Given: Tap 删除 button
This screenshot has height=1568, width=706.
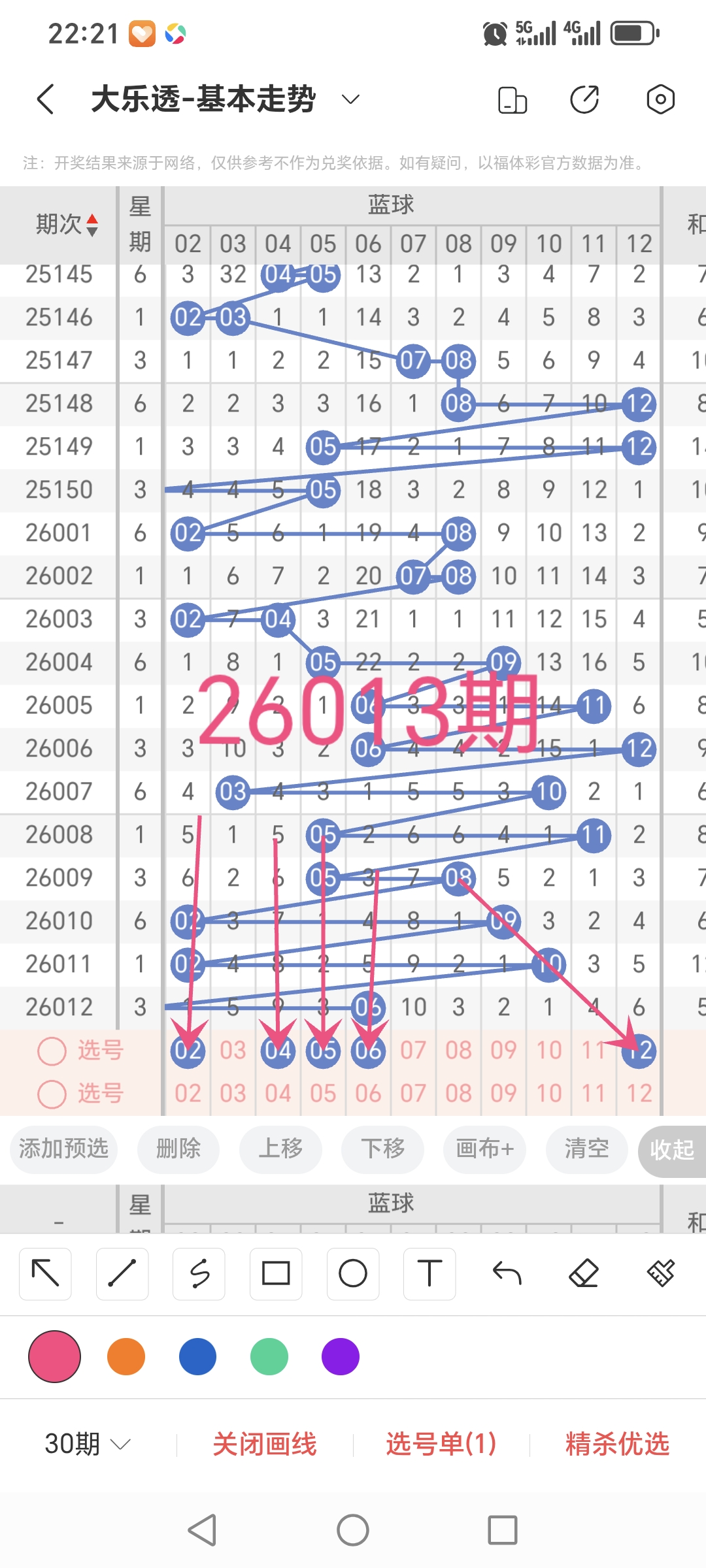Looking at the screenshot, I should (178, 1149).
